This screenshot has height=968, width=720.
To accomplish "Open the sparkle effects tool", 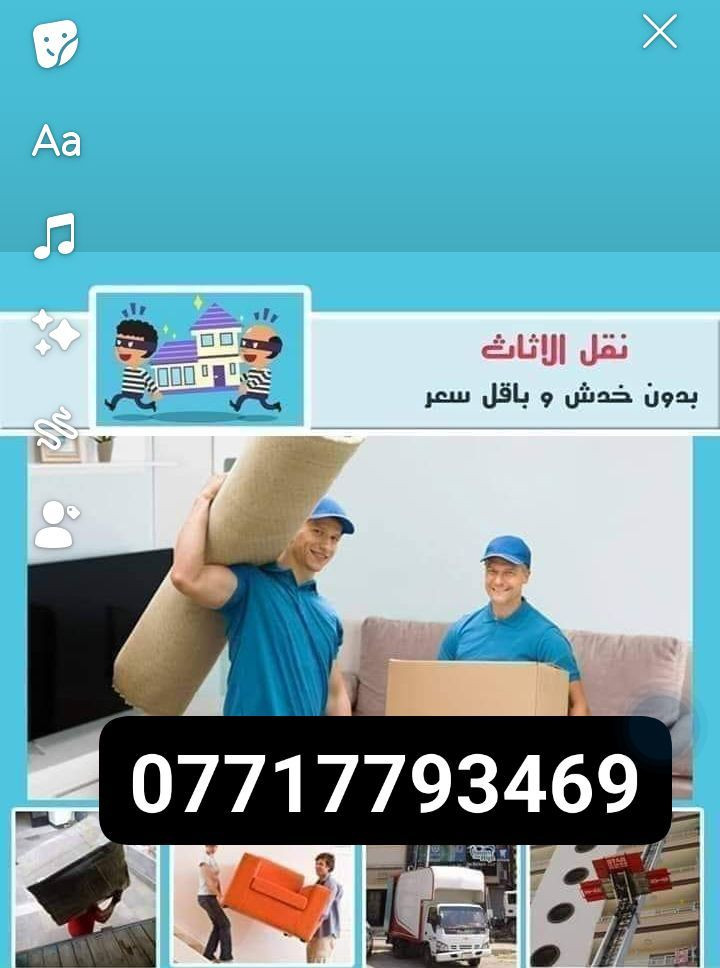I will (55, 332).
